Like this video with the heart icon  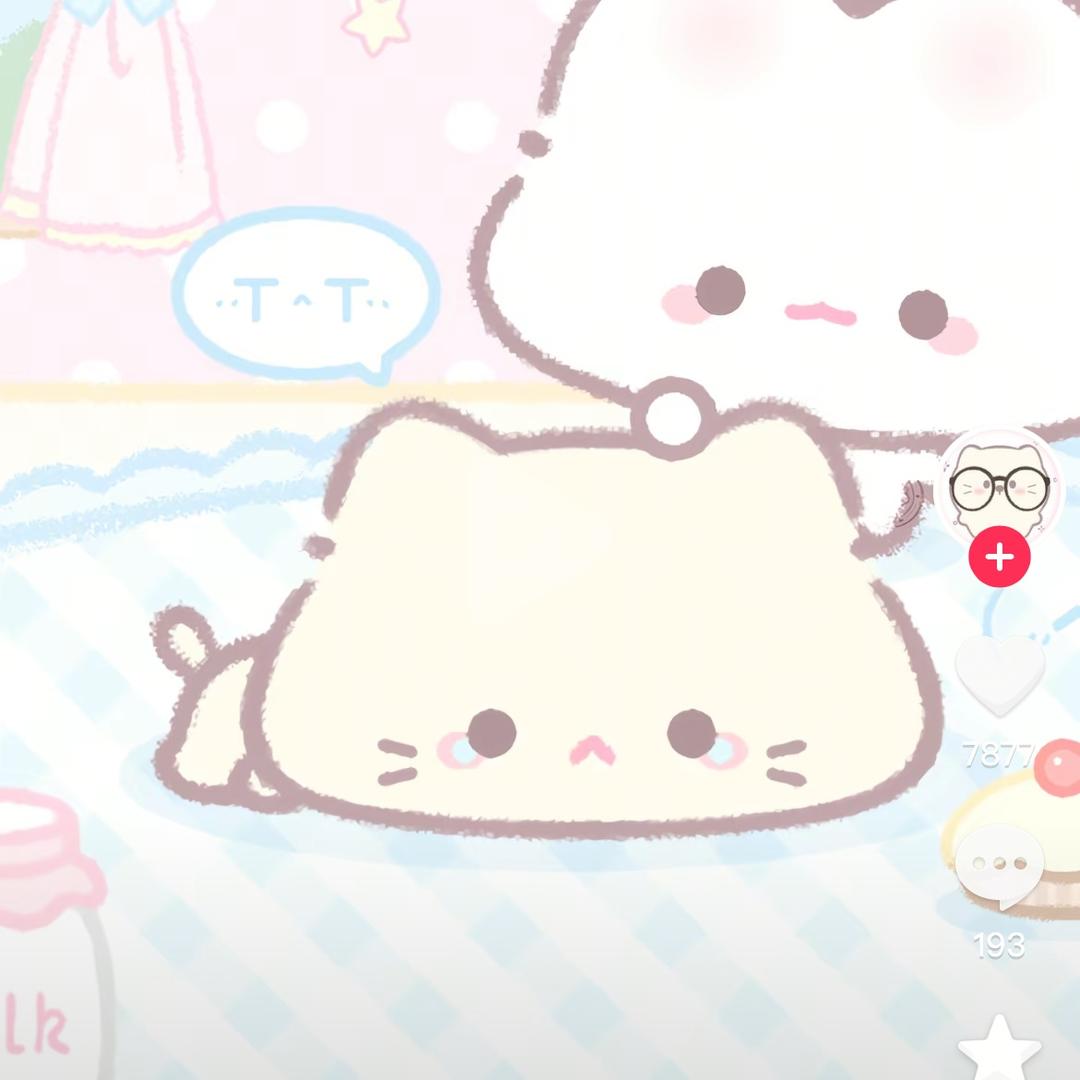tap(999, 674)
